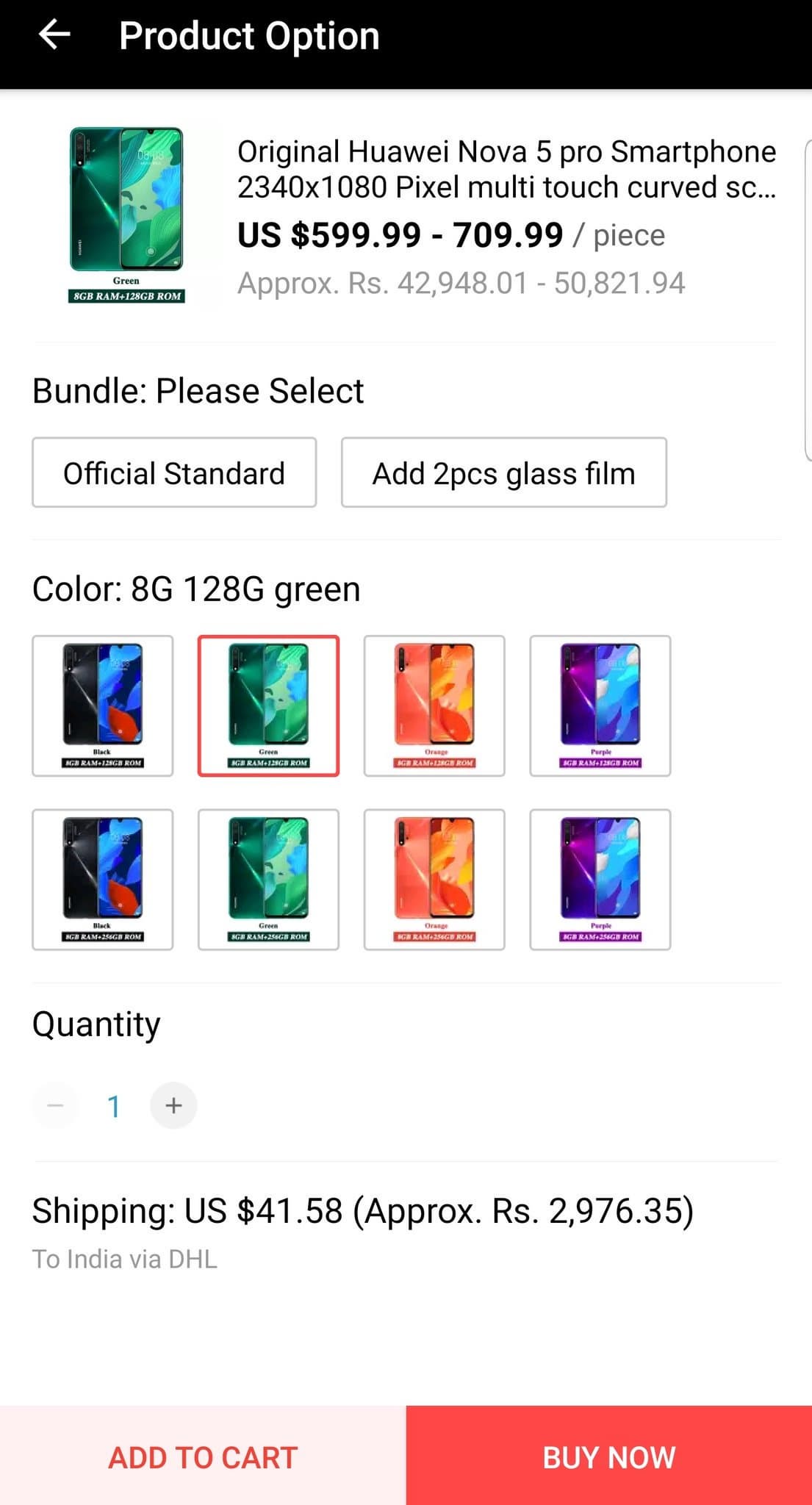Choose the orange 8GB+128GB color option
The width and height of the screenshot is (812, 1505).
click(434, 705)
